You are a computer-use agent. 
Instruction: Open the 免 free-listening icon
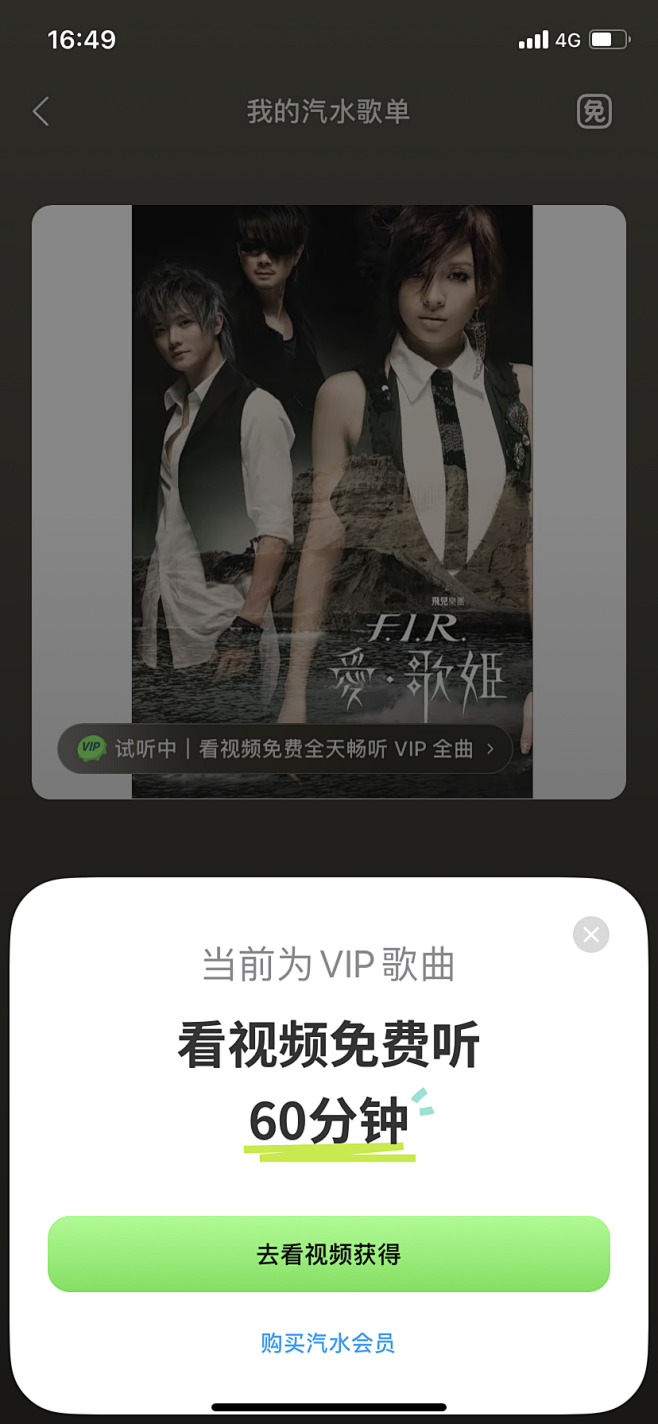click(x=594, y=111)
